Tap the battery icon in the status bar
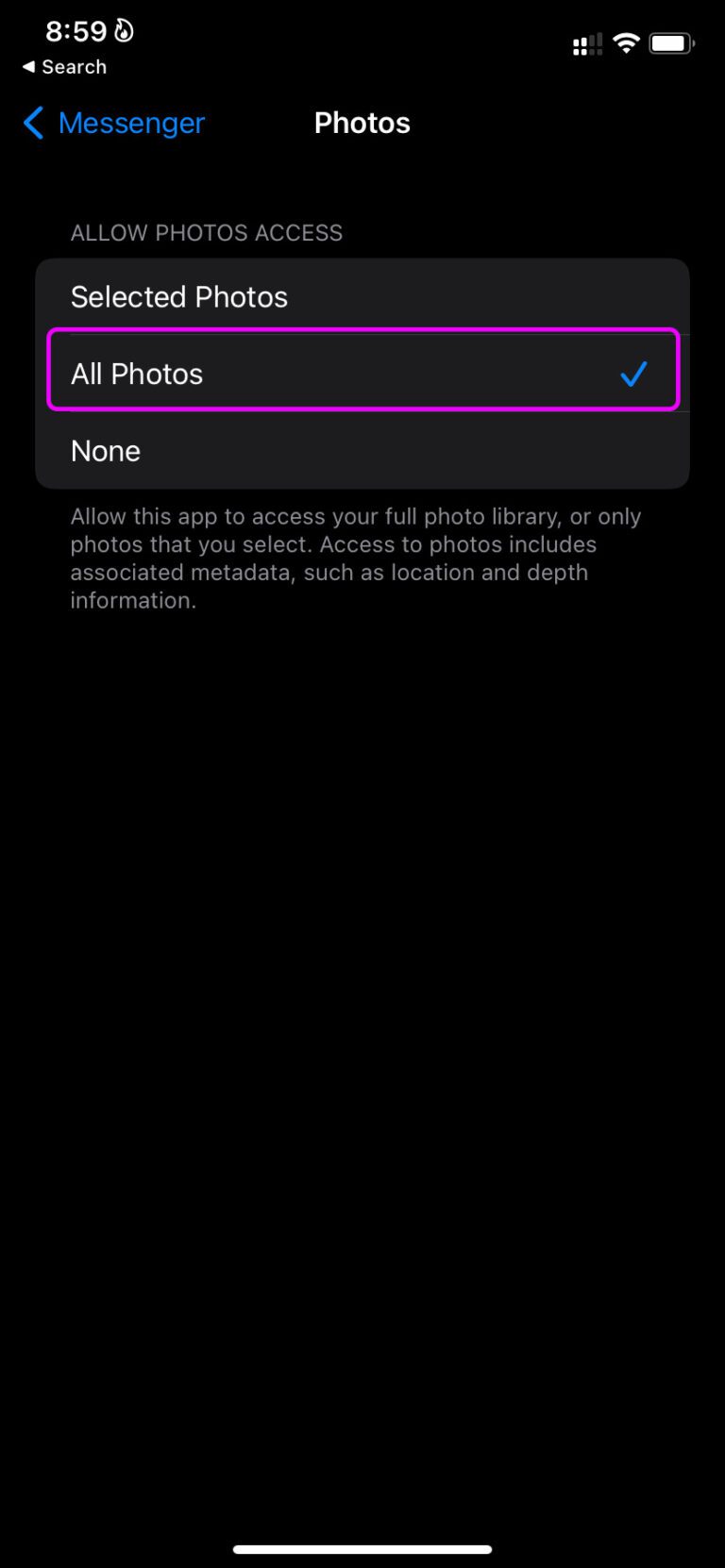The height and width of the screenshot is (1568, 725). click(671, 42)
